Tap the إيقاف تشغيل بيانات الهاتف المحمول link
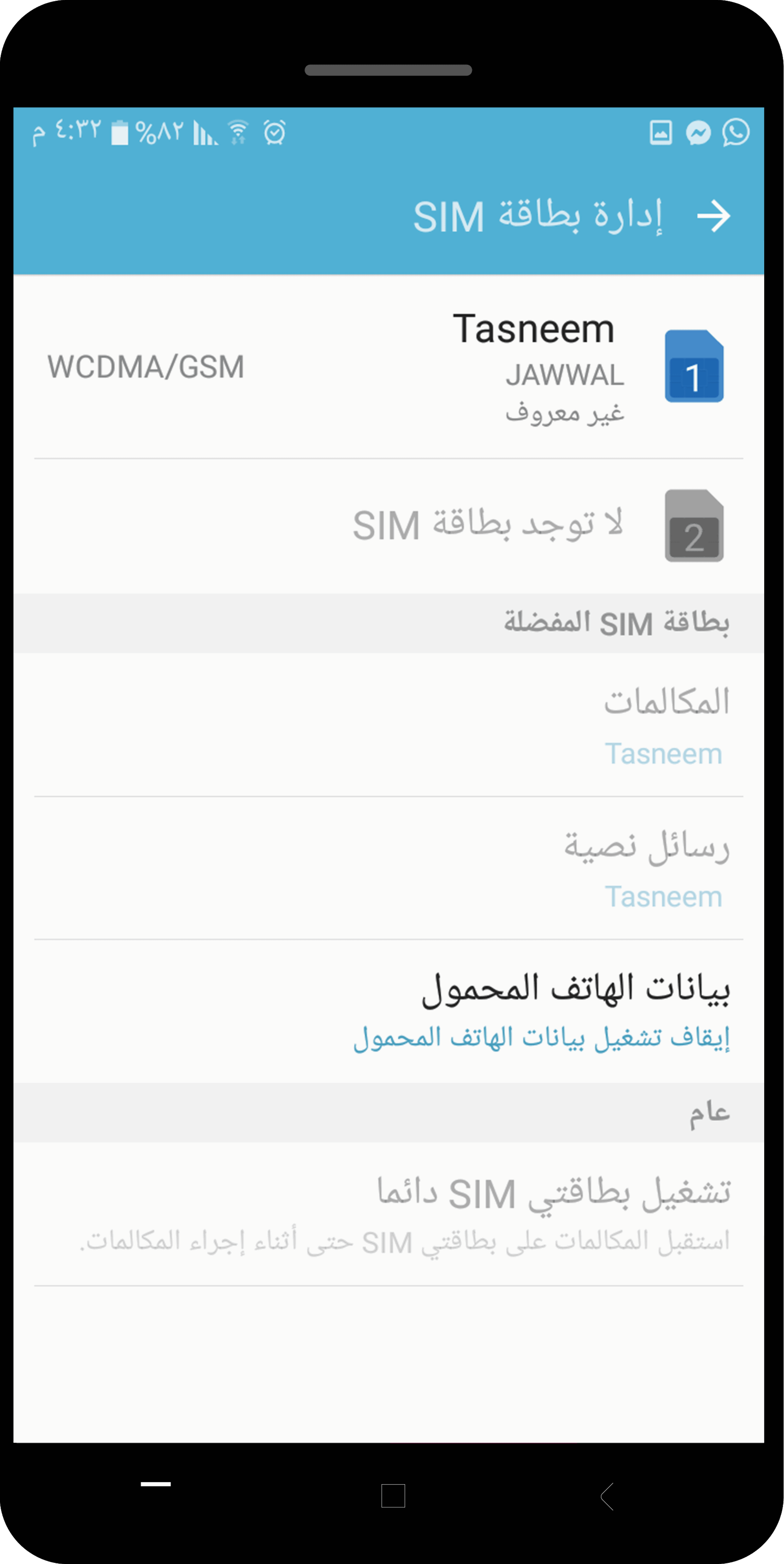Viewport: 784px width, 1564px height. coord(542,1039)
